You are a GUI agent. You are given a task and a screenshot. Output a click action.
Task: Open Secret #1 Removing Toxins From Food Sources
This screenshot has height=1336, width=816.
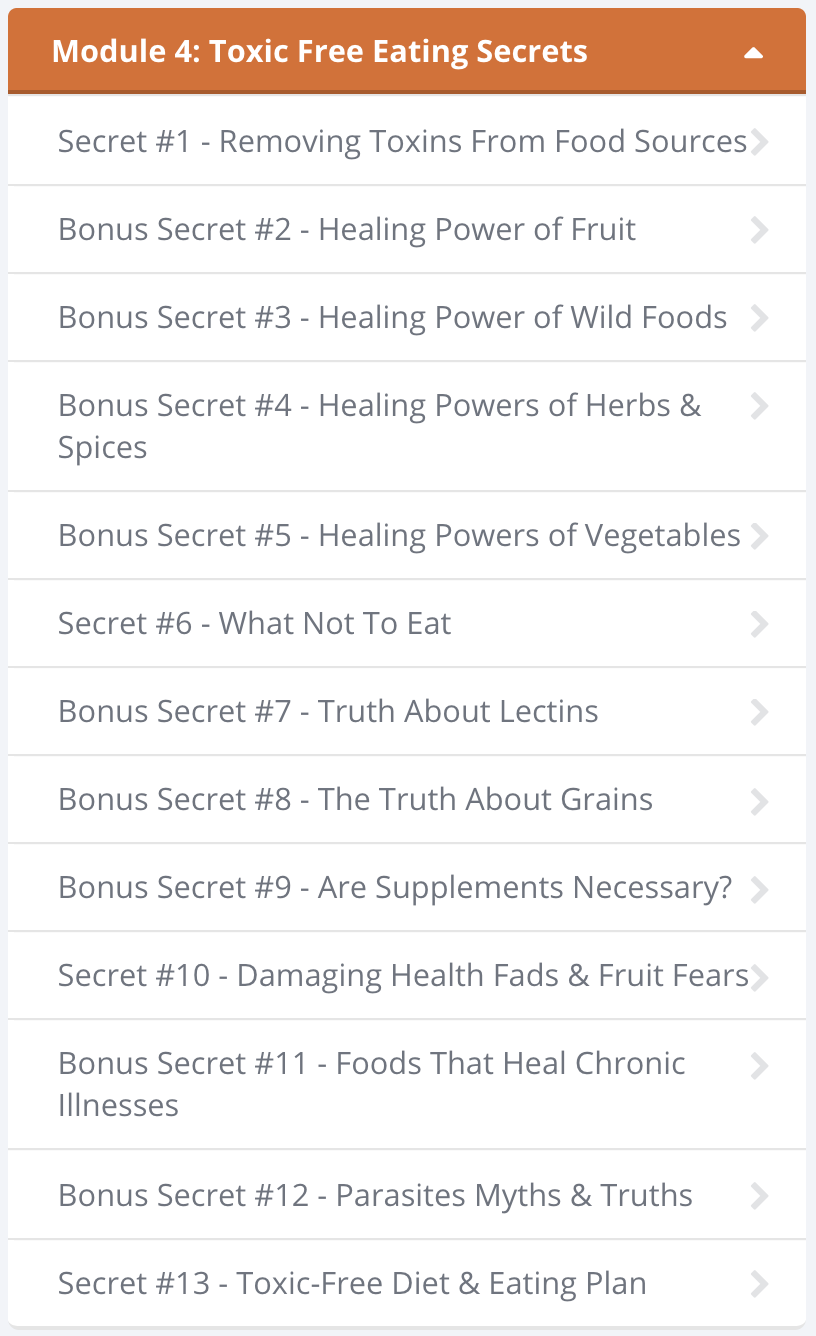coord(407,141)
